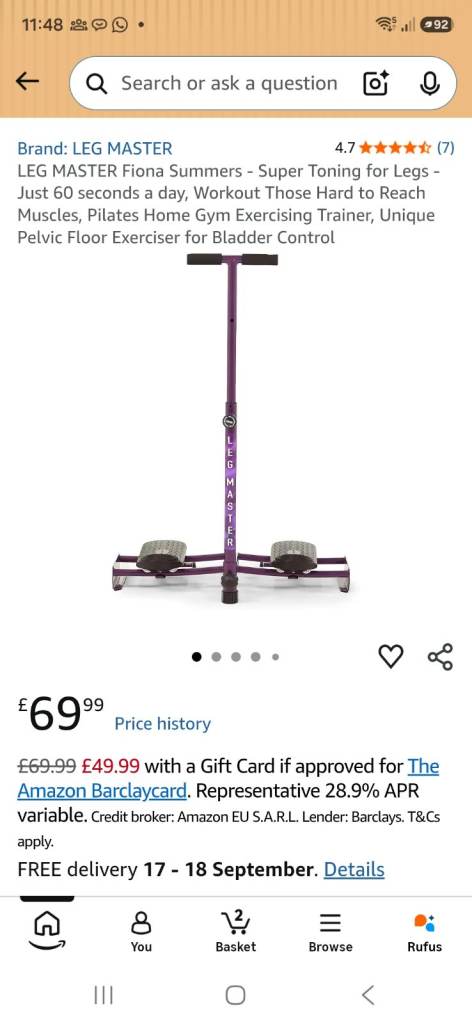The height and width of the screenshot is (1024, 472).
Task: Open the camera lens search icon
Action: 375,84
